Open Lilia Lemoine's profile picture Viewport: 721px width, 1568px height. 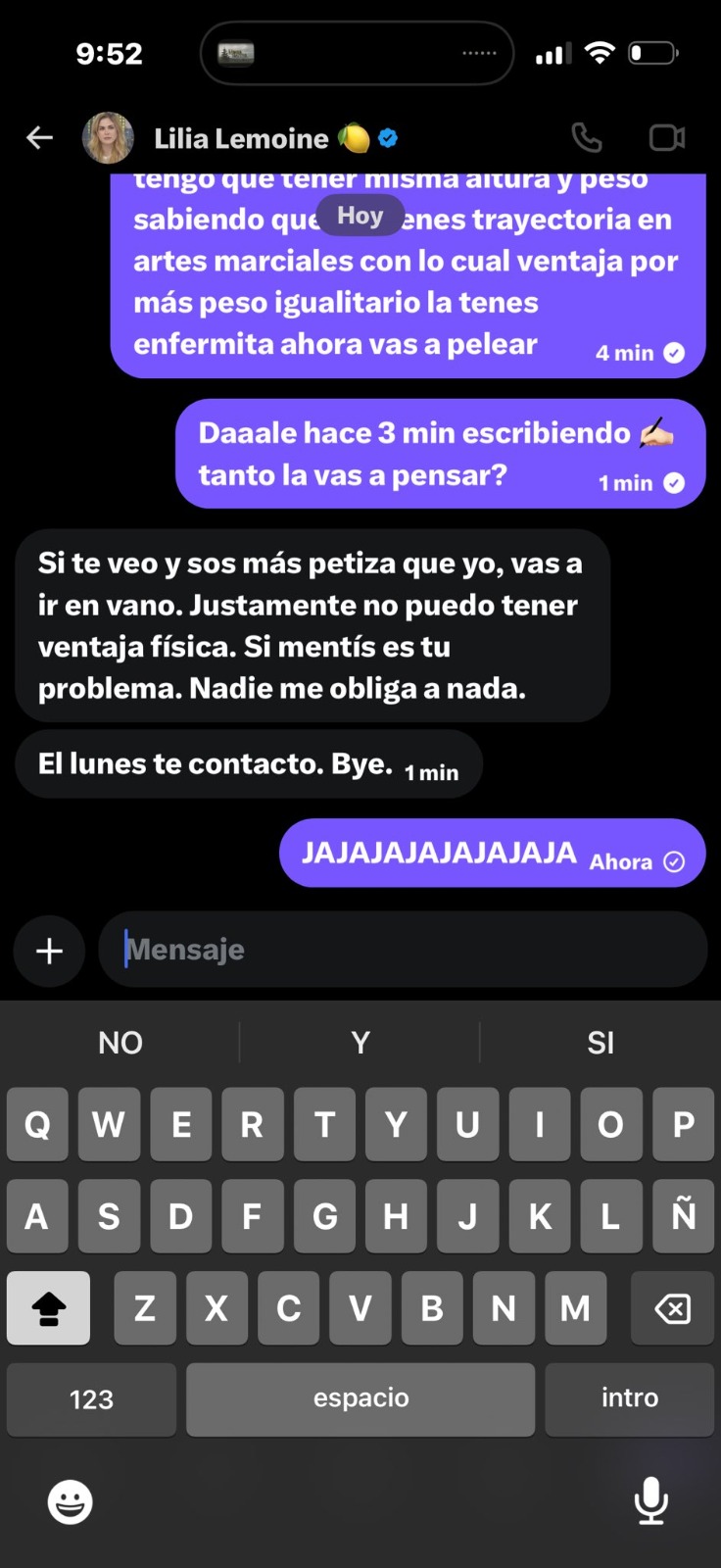point(108,138)
